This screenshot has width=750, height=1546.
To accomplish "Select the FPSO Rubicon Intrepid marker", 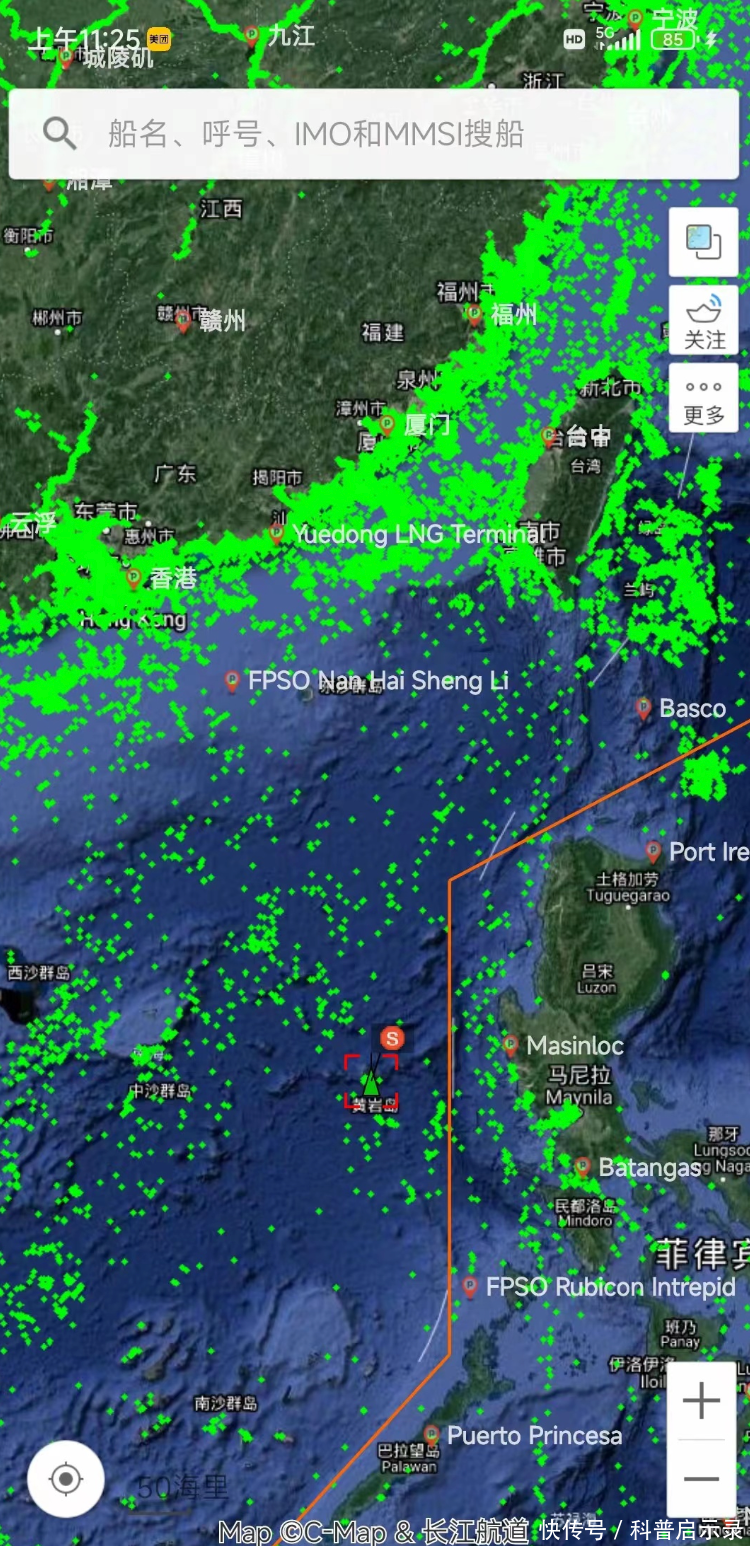I will 470,1287.
